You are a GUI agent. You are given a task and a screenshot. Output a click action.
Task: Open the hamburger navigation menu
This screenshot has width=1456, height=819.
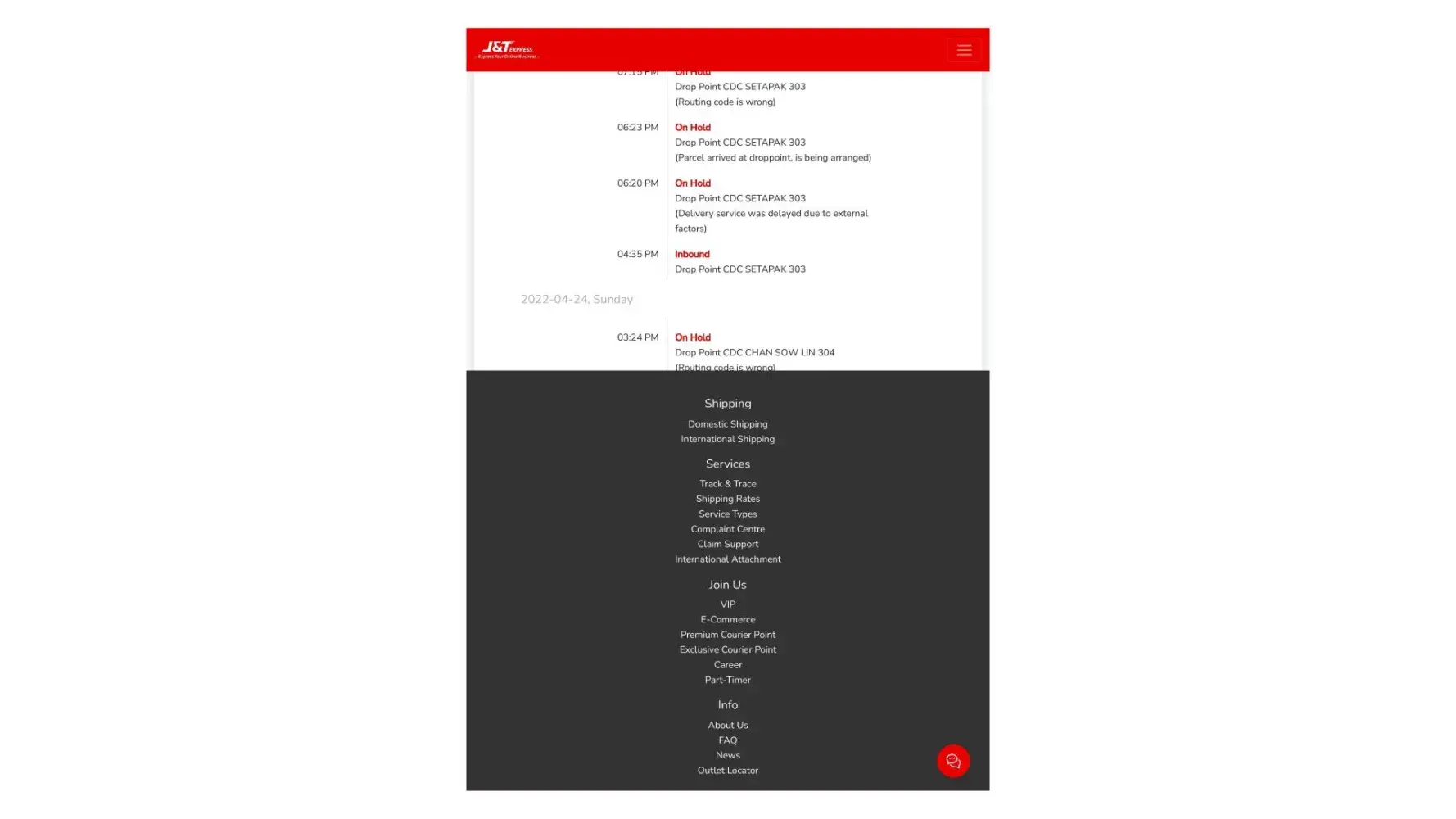click(x=964, y=50)
